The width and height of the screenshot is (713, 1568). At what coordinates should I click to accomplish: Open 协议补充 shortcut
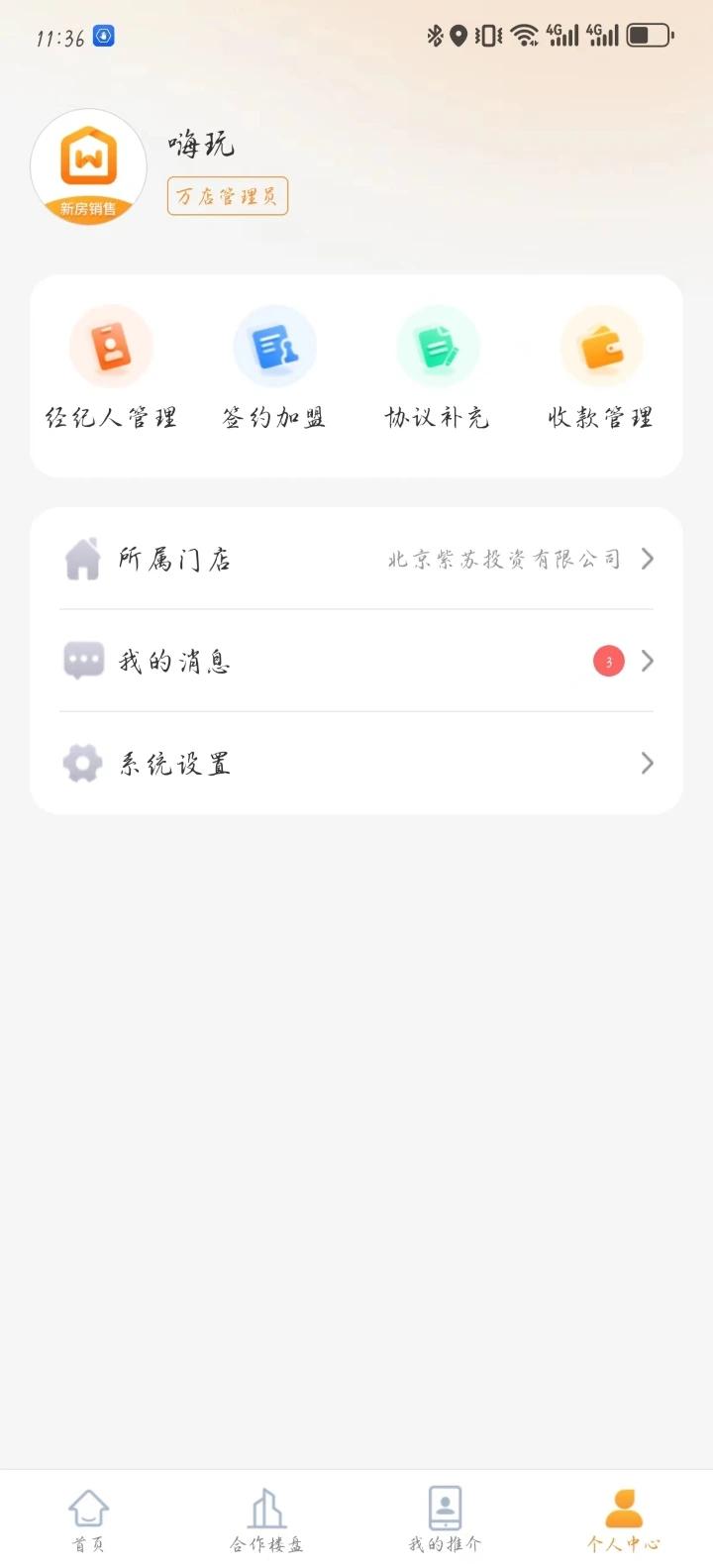click(438, 369)
